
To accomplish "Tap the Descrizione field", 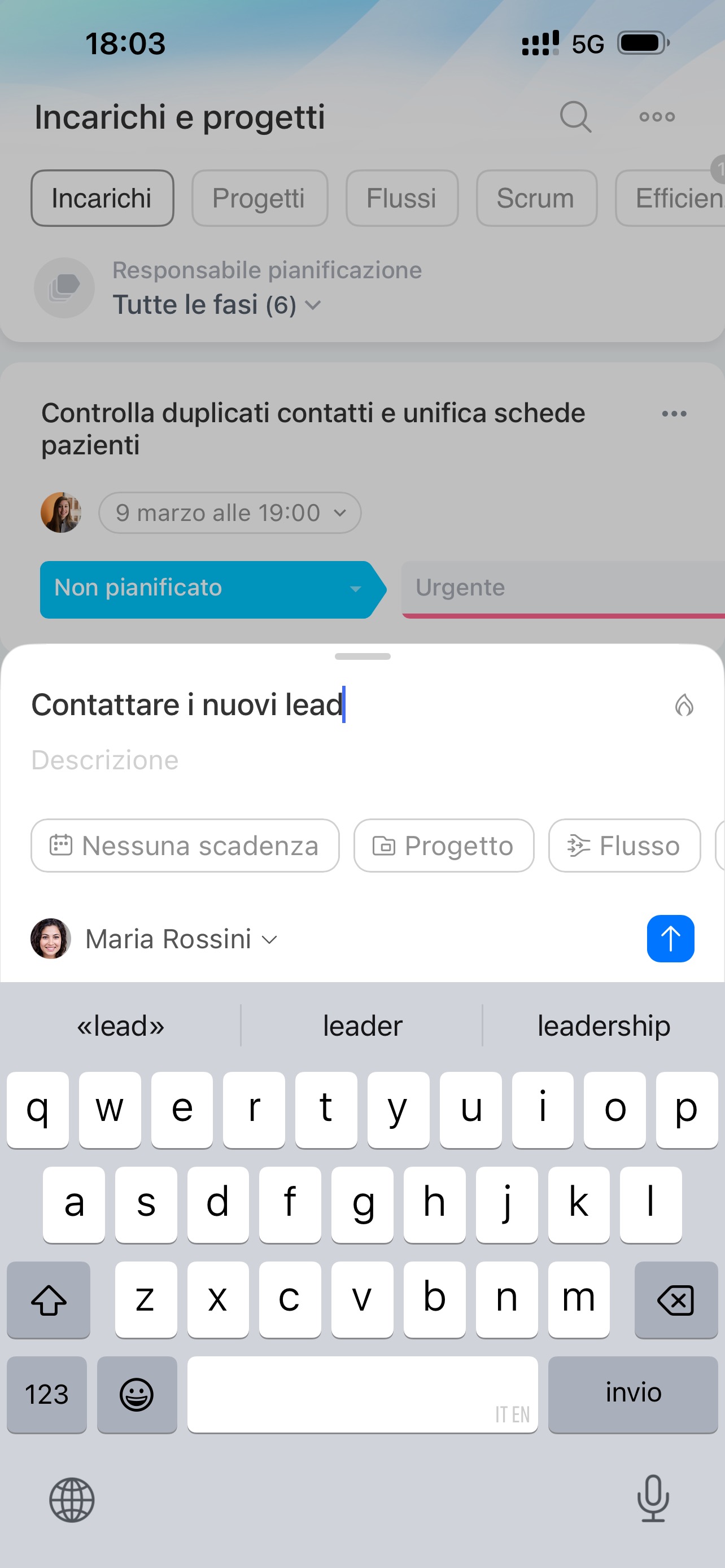I will point(243,760).
